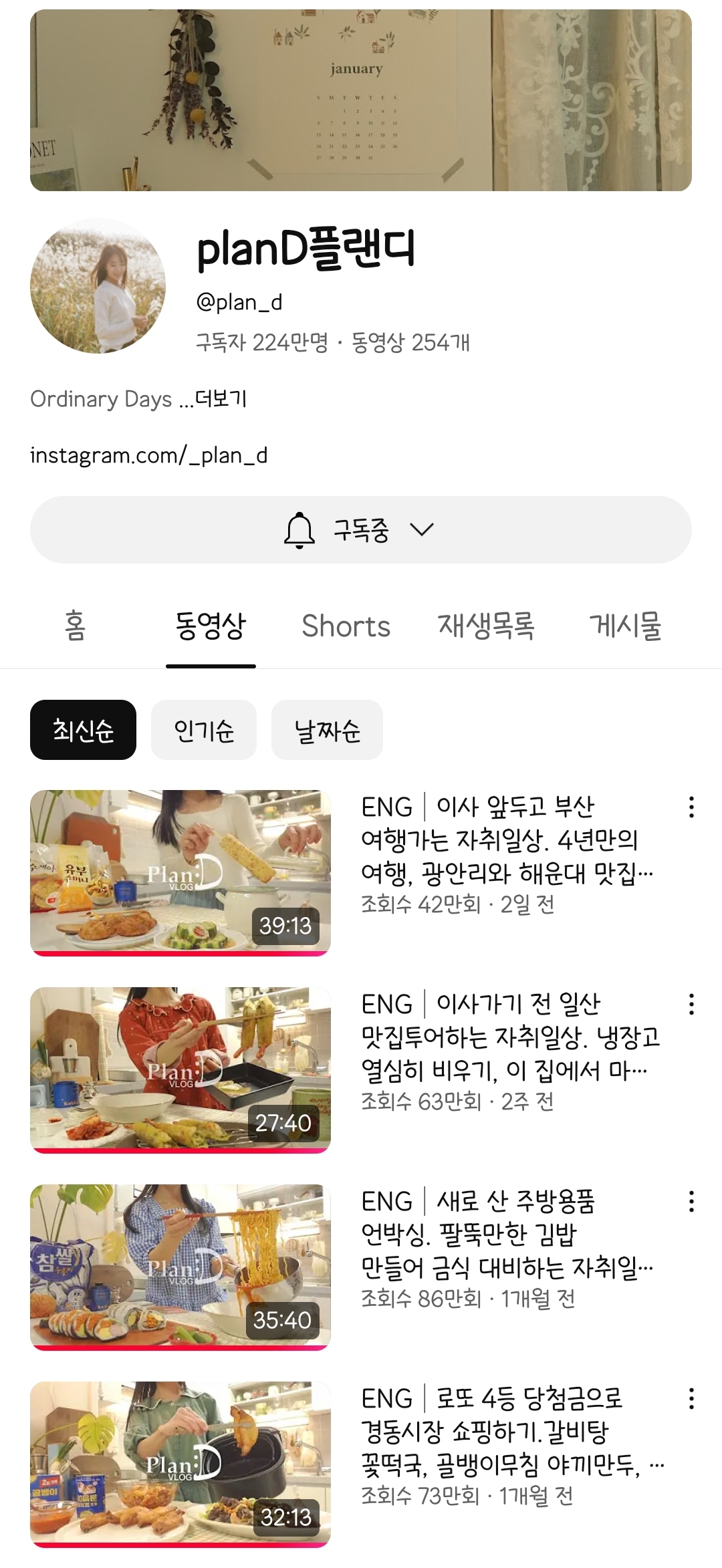Open options menu for 로또 4등 video
The image size is (722, 1568).
click(x=691, y=1399)
